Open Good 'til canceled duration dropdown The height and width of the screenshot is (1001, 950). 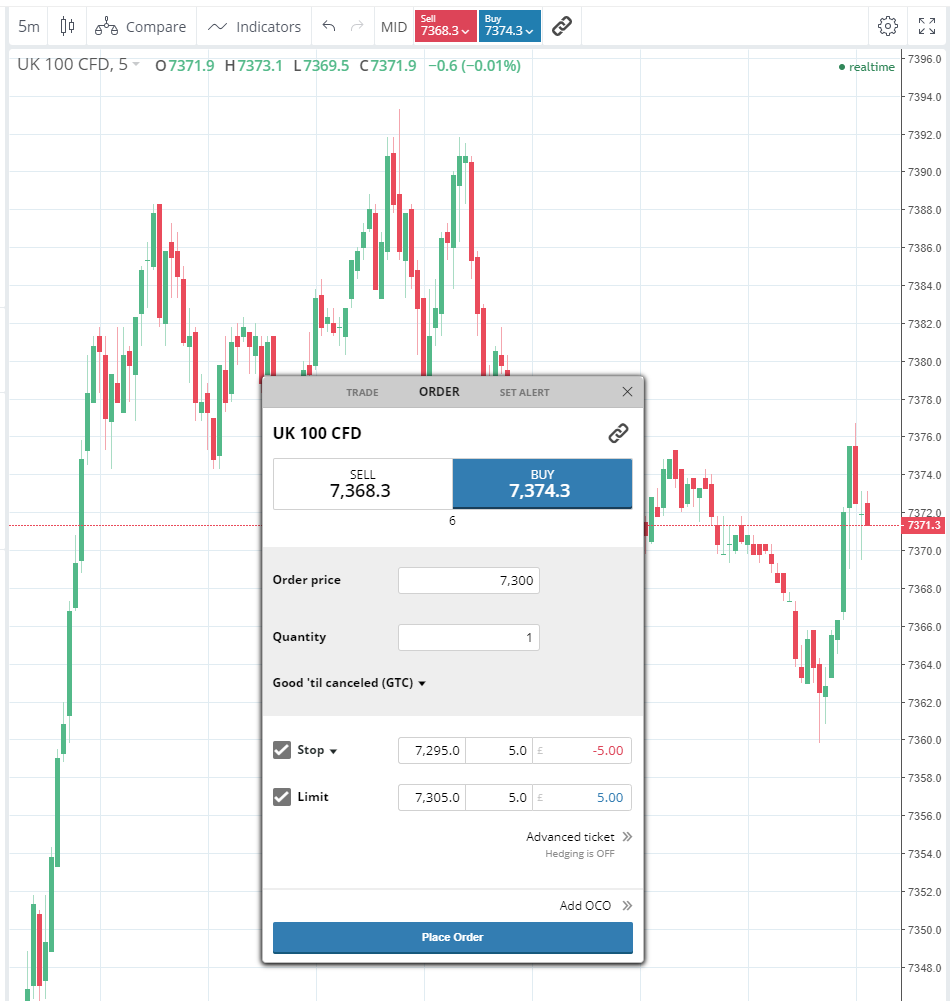point(350,683)
